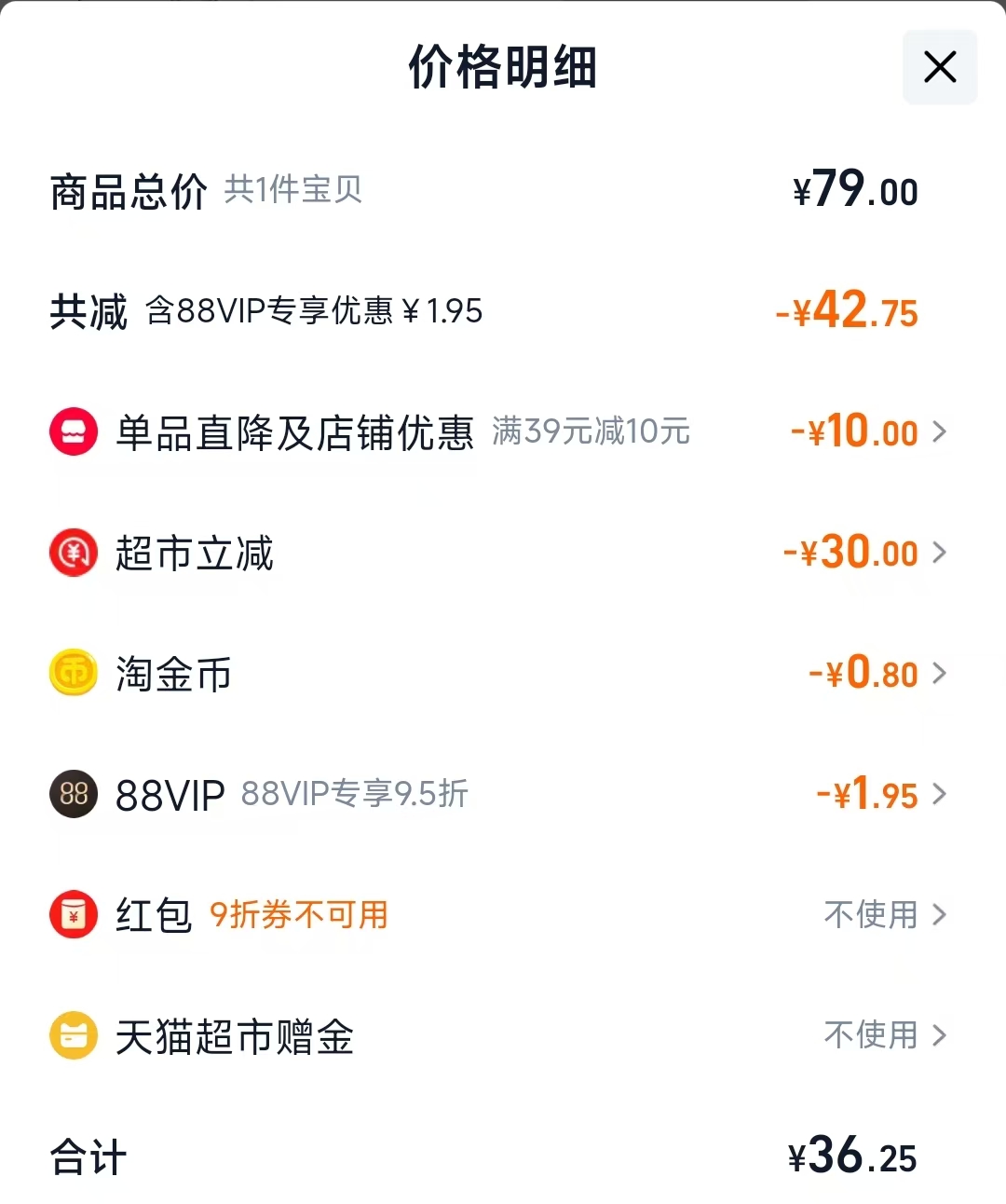The height and width of the screenshot is (1204, 1006).
Task: Enable the 9折券 red envelope option
Action: (300, 915)
